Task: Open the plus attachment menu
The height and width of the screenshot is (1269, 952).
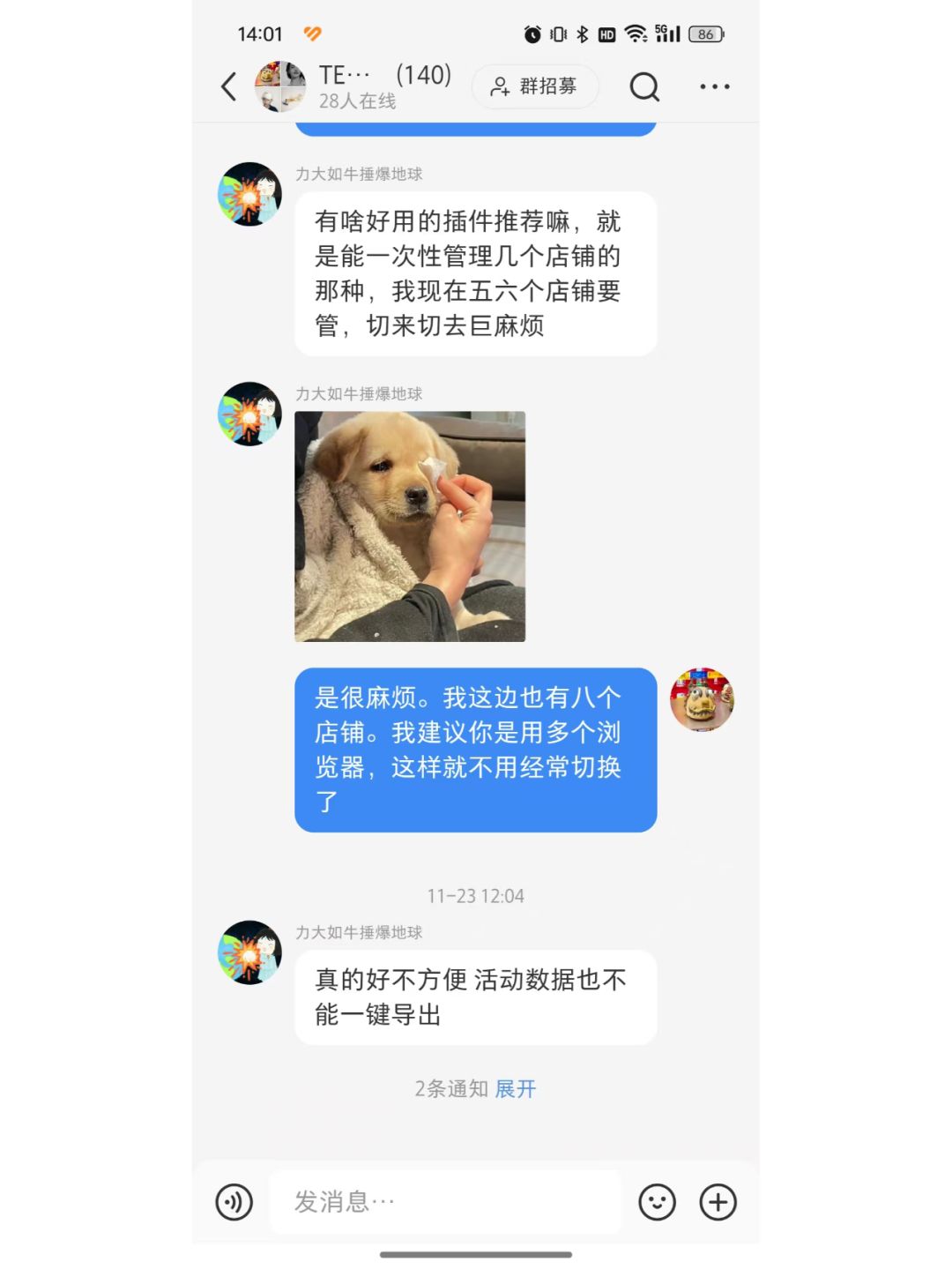Action: point(718,1202)
